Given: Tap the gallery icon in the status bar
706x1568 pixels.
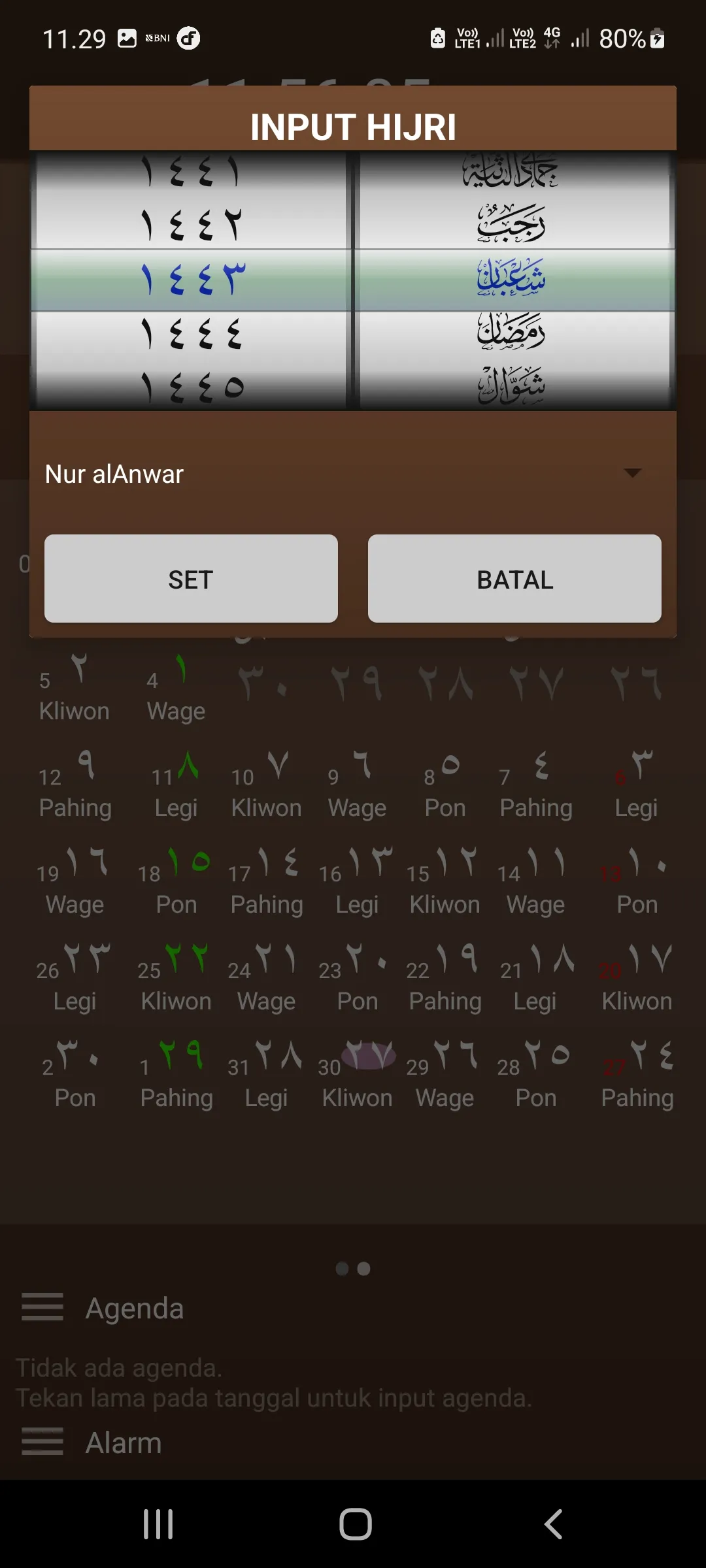Looking at the screenshot, I should (x=126, y=38).
